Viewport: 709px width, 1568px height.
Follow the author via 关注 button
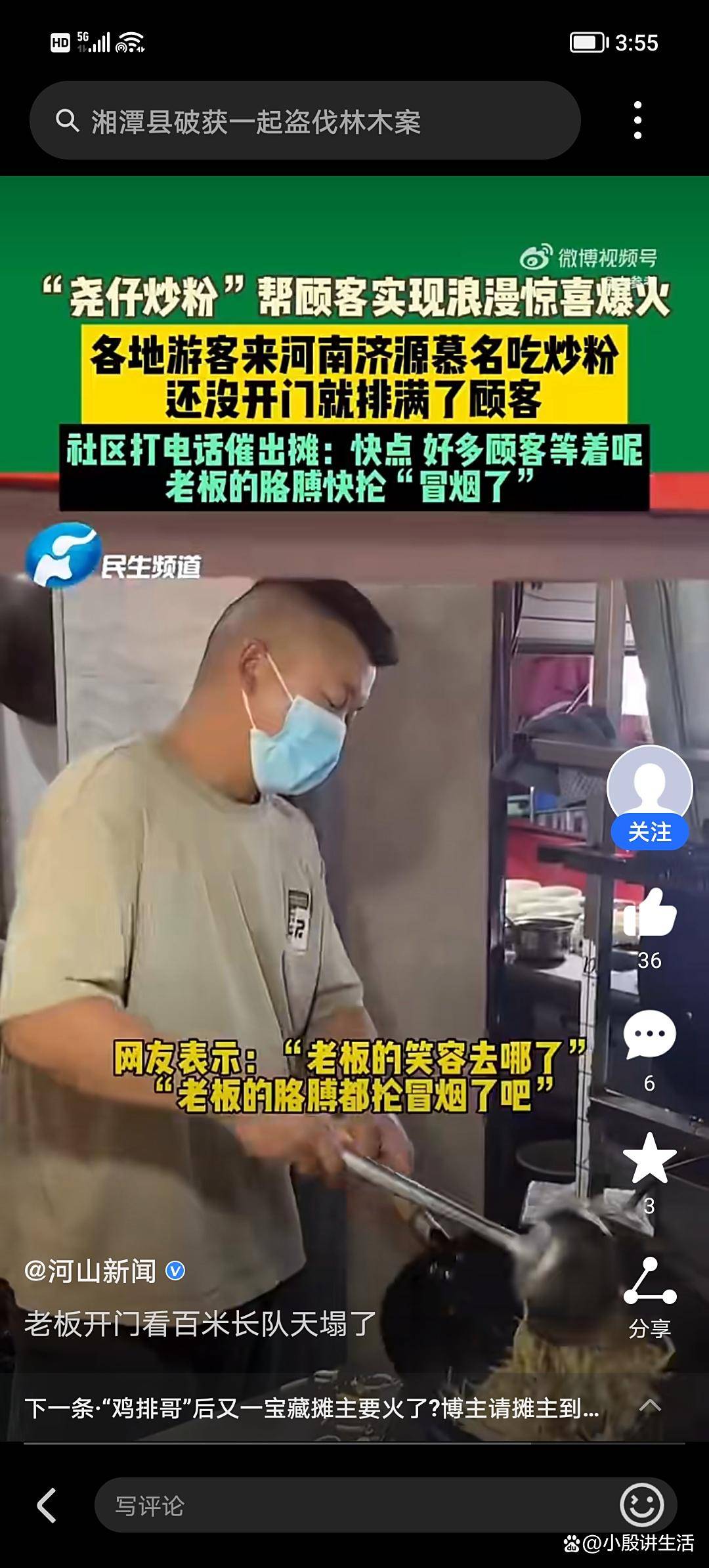point(649,832)
